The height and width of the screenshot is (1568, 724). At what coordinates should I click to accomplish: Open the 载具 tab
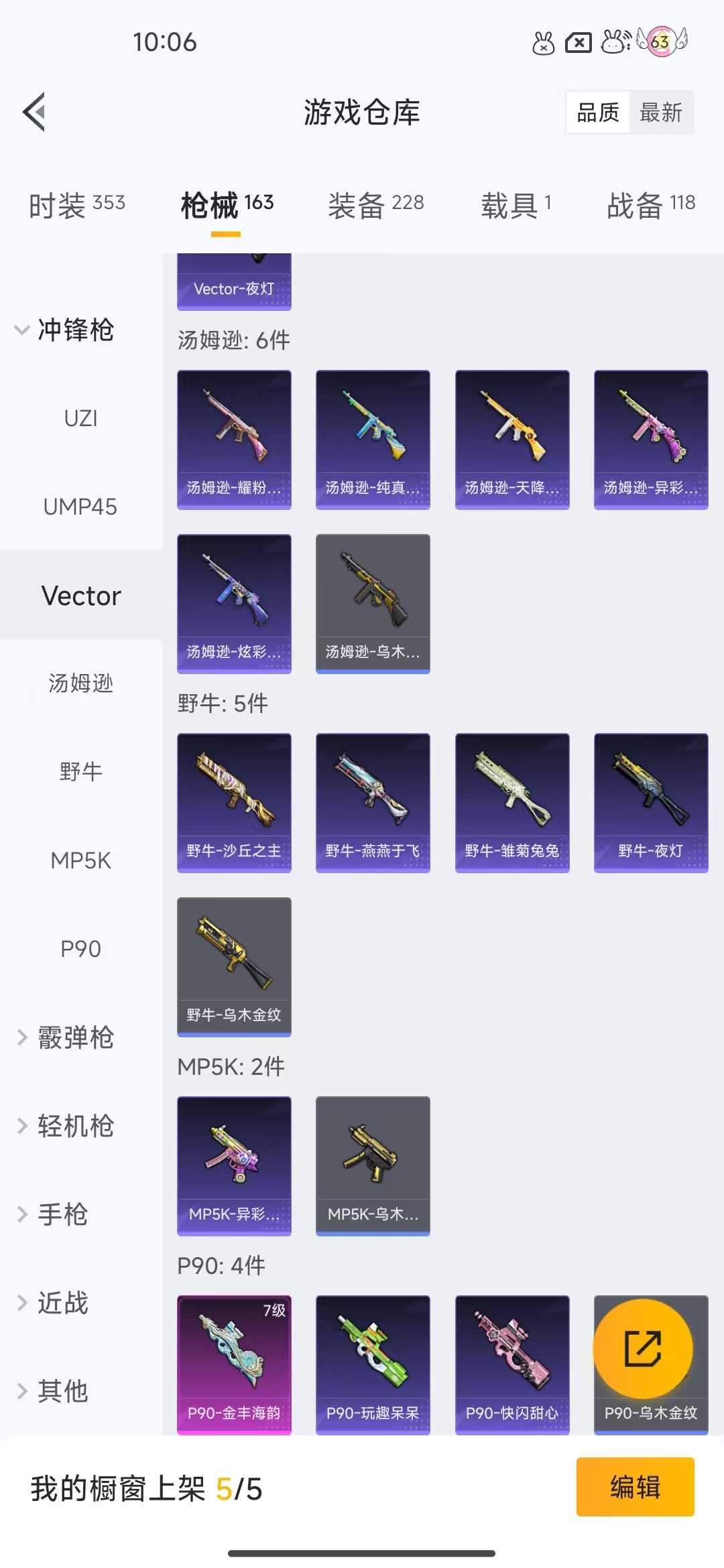(516, 204)
